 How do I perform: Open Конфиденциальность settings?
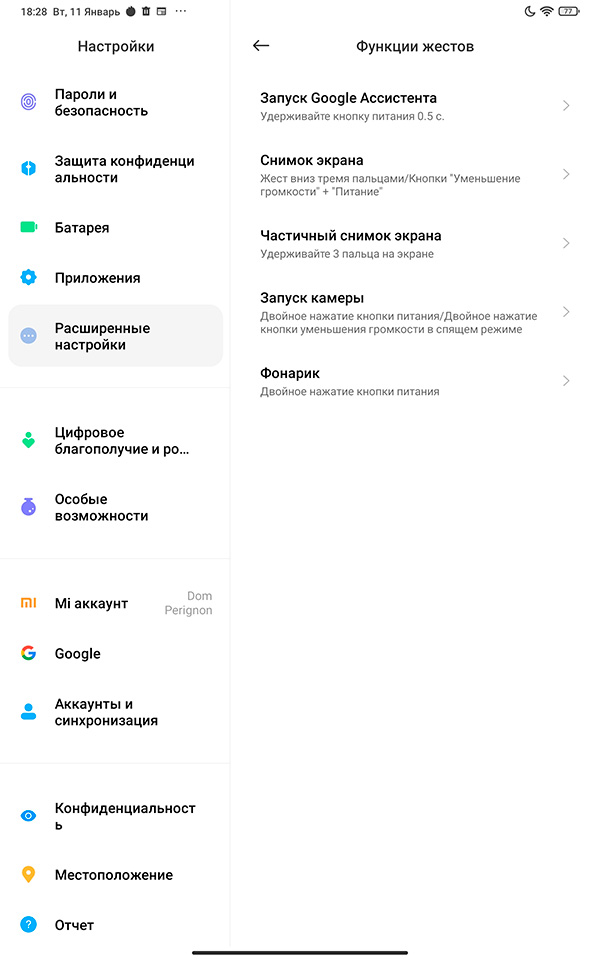(x=114, y=816)
